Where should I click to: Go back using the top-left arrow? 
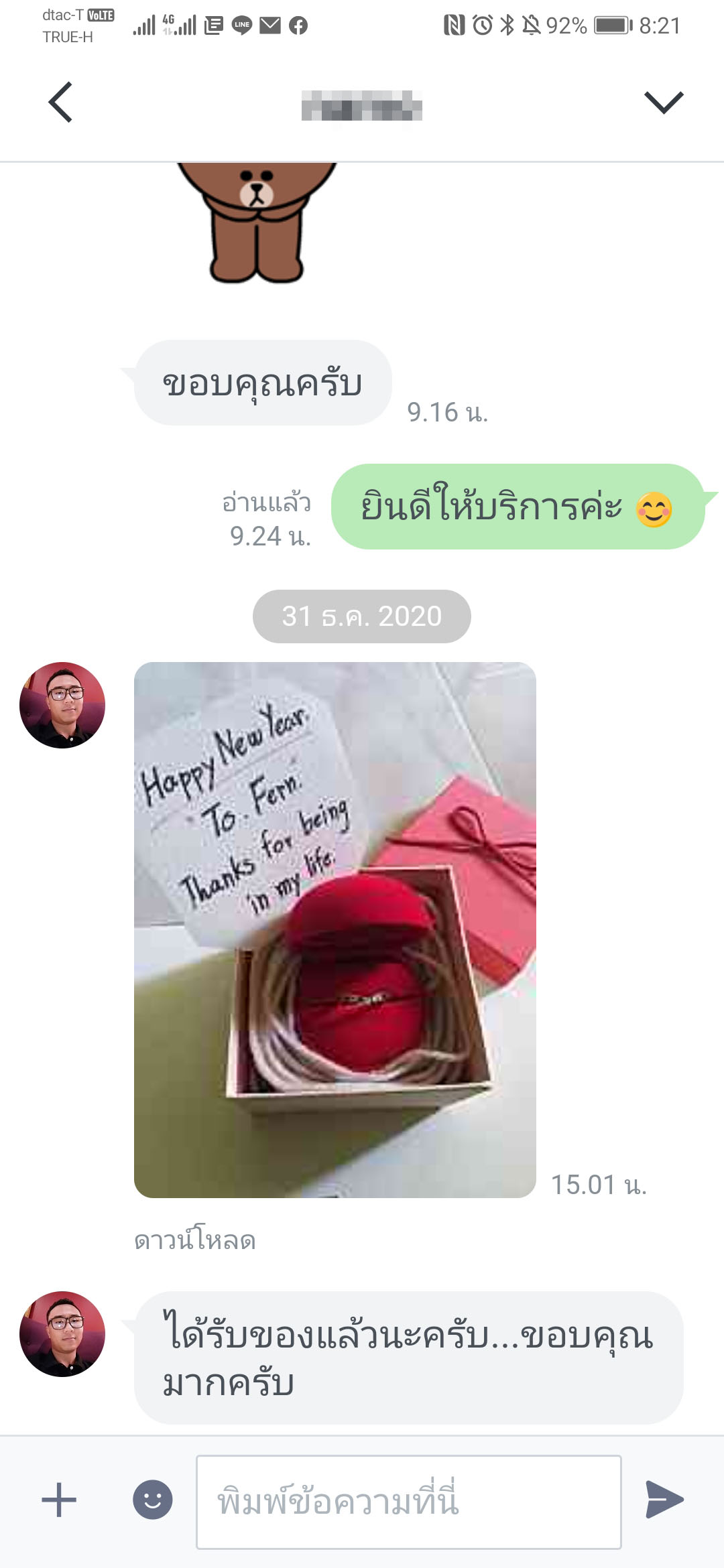pos(60,103)
